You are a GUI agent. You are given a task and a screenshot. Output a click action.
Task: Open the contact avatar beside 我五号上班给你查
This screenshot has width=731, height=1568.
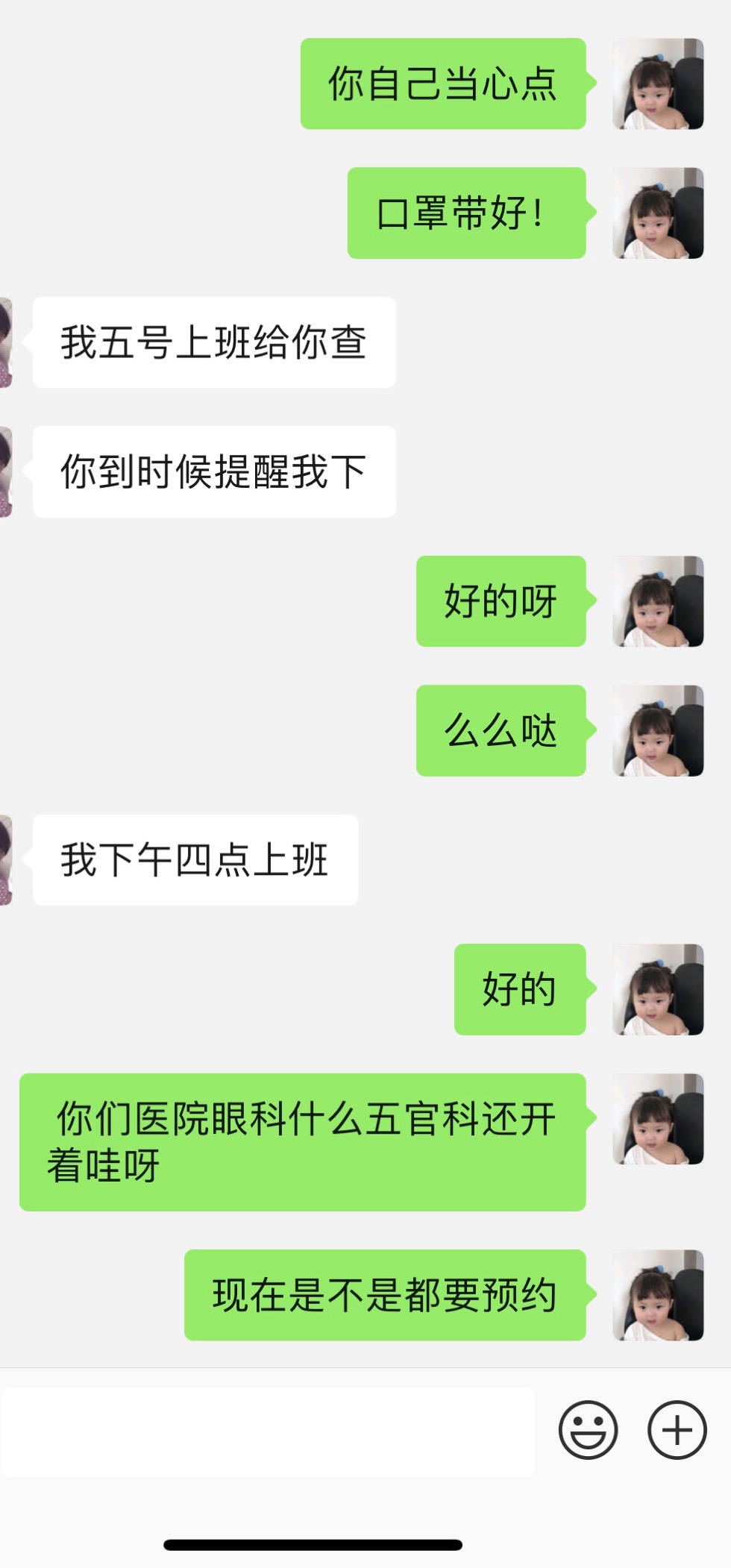[6, 342]
